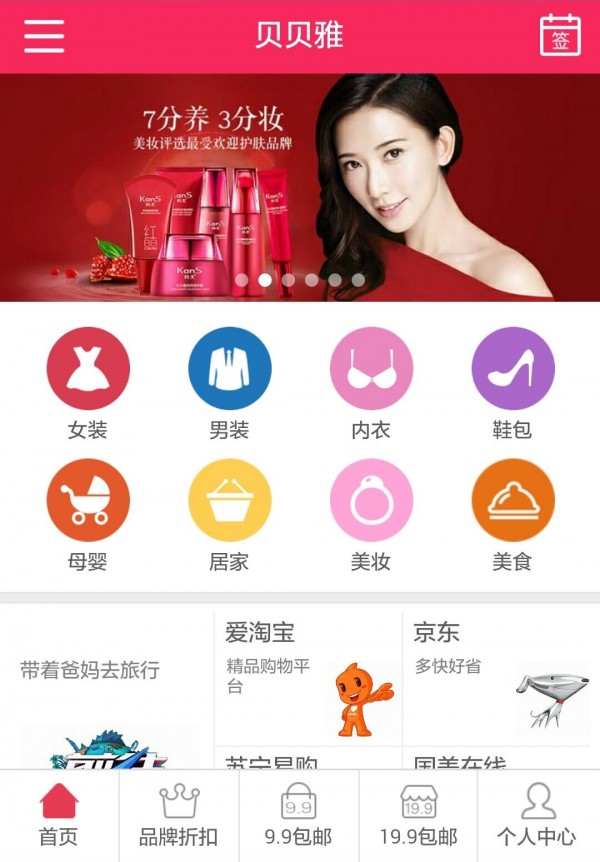This screenshot has height=862, width=600.
Task: Switch to the 品牌折扣 tab
Action: [x=178, y=816]
